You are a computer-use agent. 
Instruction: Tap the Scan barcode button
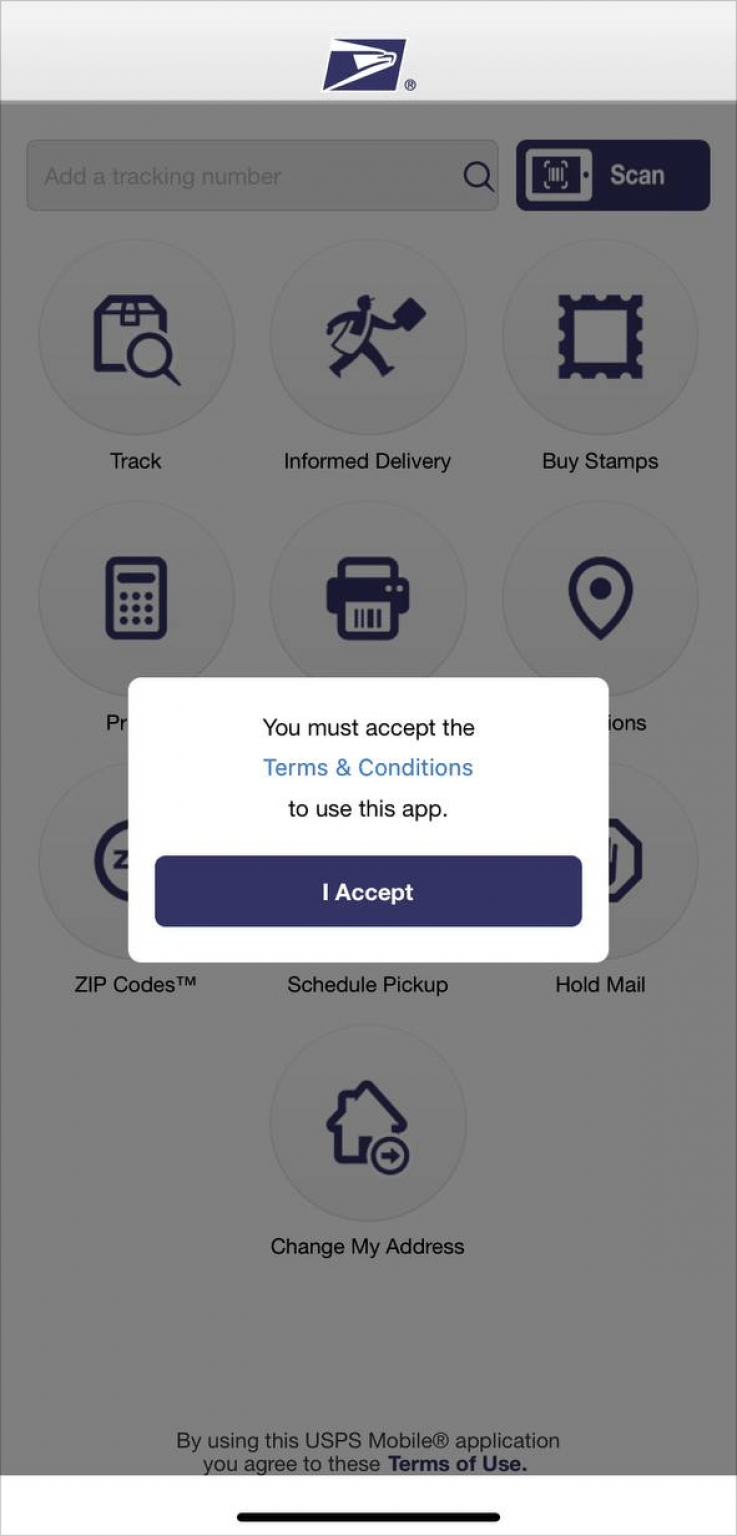(x=612, y=174)
